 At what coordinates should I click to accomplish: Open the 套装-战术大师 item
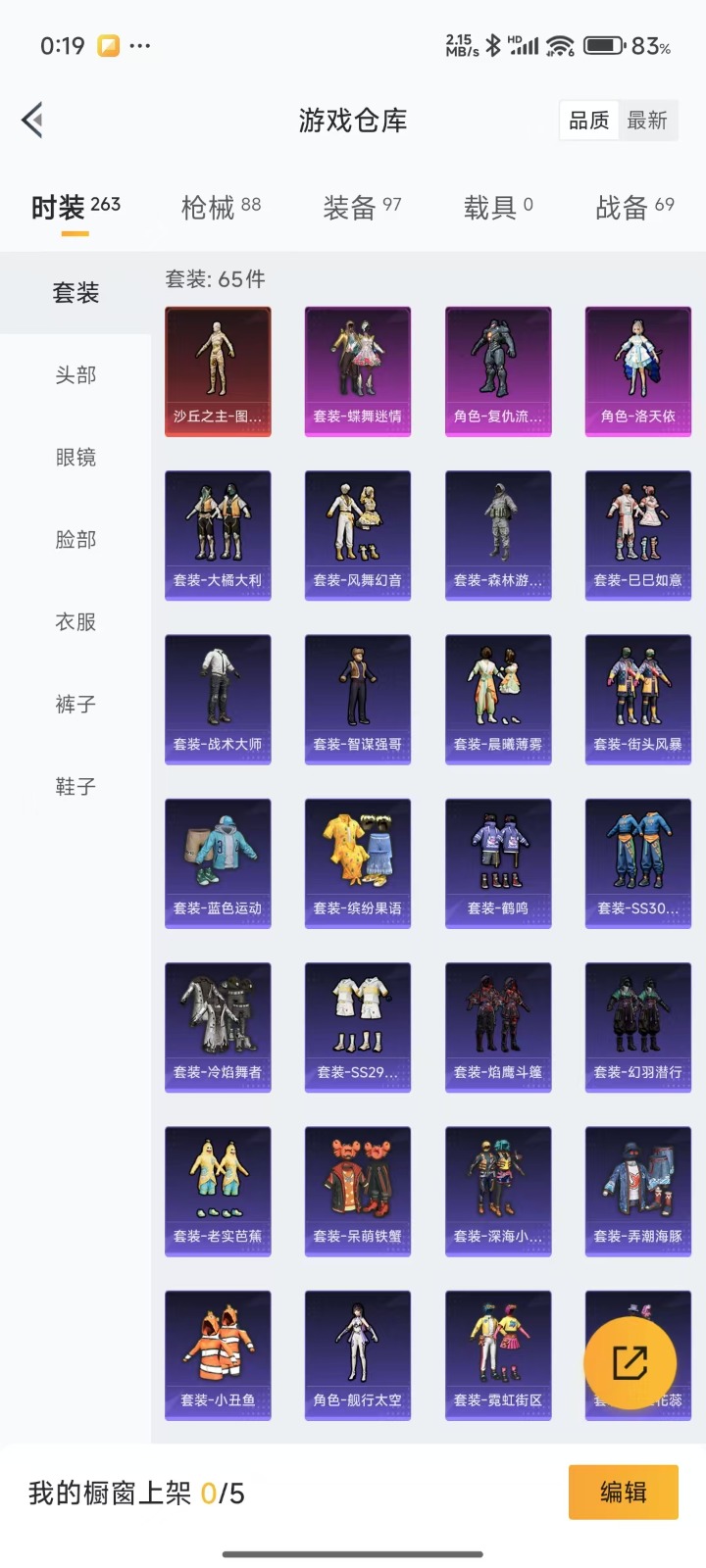point(218,699)
